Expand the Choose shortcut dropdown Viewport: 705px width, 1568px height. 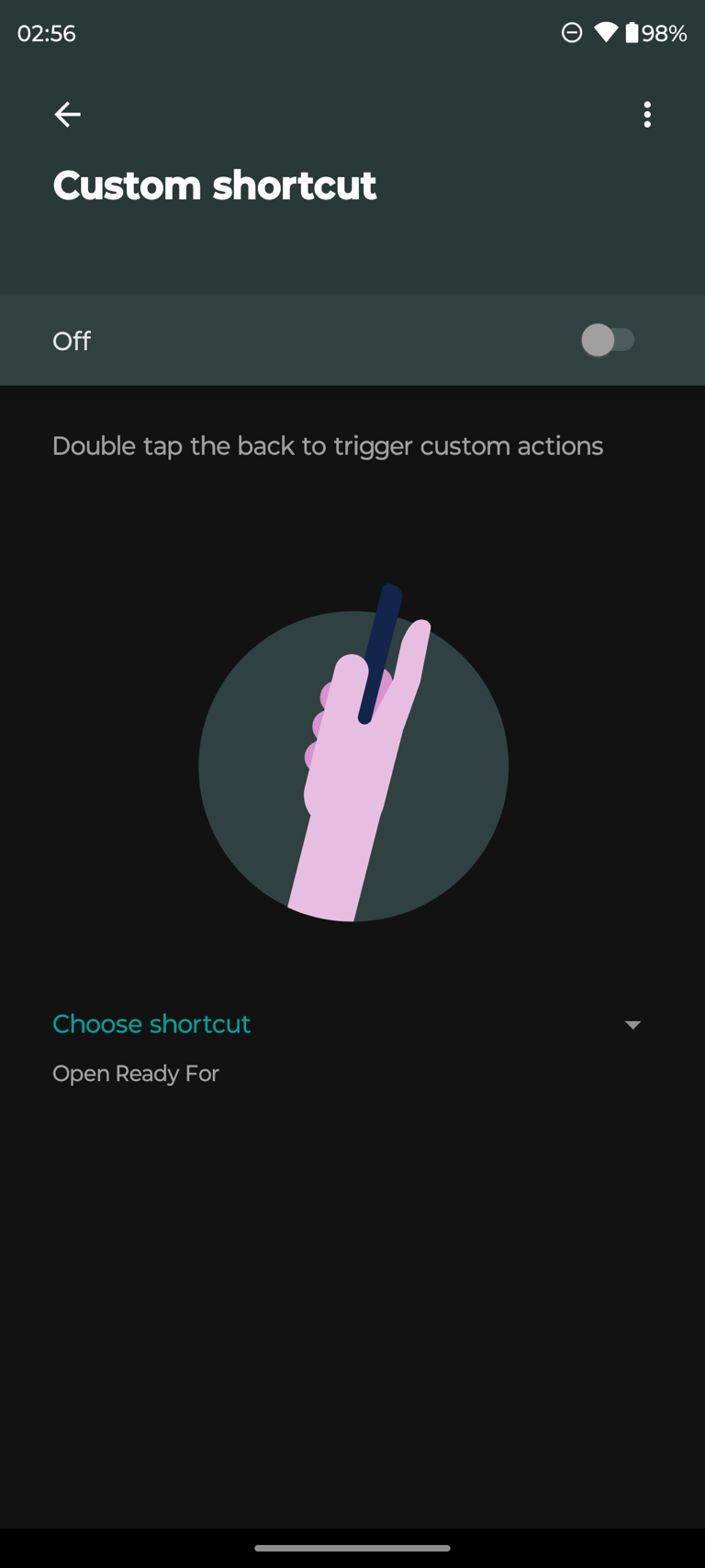click(x=352, y=1048)
